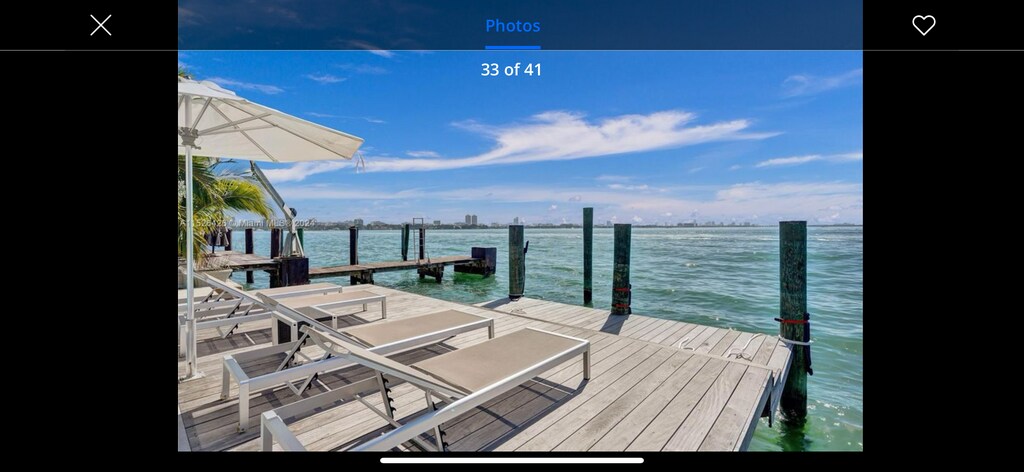Select the Photos tab
Viewport: 1024px width, 472px height.
point(512,26)
